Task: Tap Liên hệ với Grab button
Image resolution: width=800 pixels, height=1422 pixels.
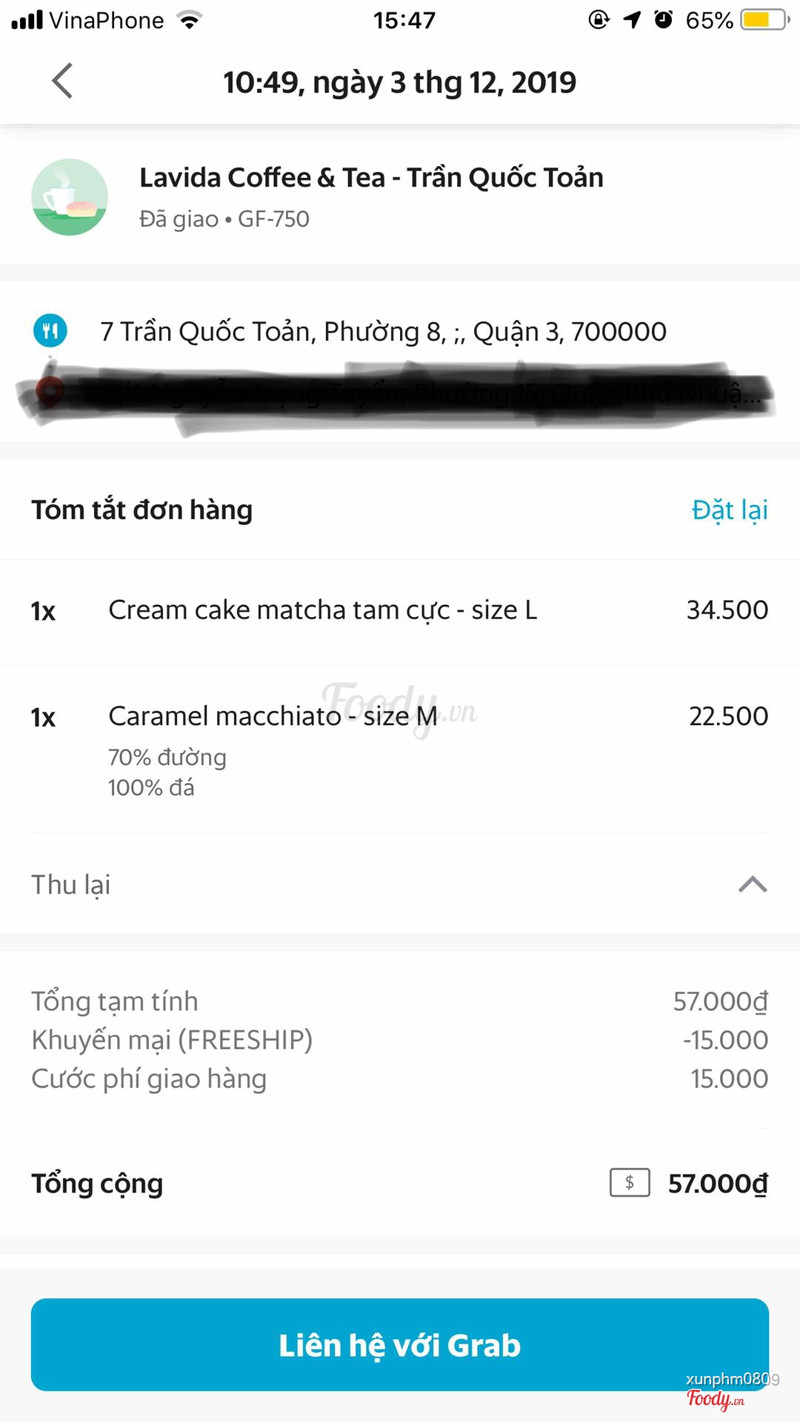Action: click(400, 1344)
